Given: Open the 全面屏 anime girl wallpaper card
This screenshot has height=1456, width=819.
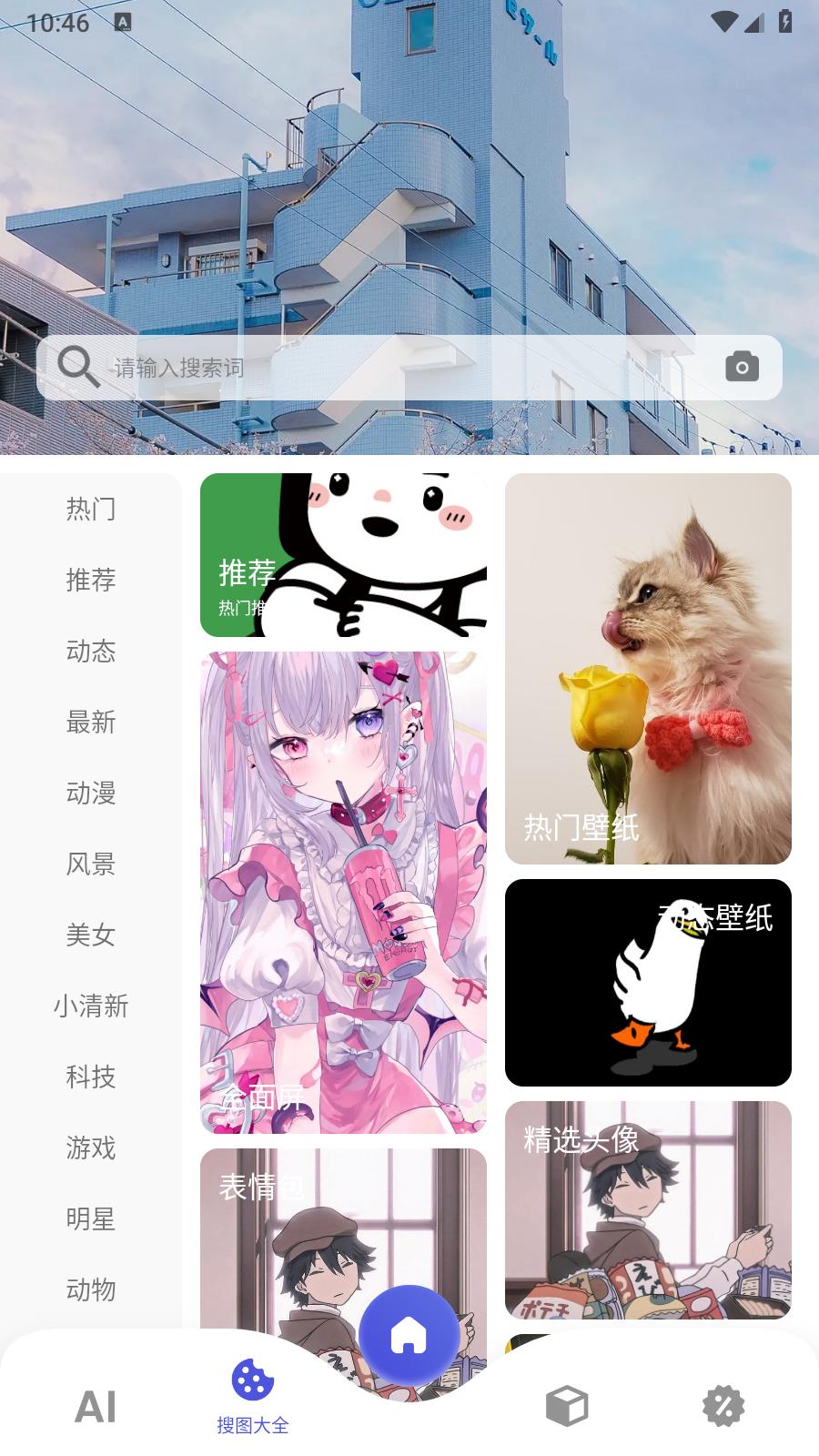Looking at the screenshot, I should tap(343, 892).
